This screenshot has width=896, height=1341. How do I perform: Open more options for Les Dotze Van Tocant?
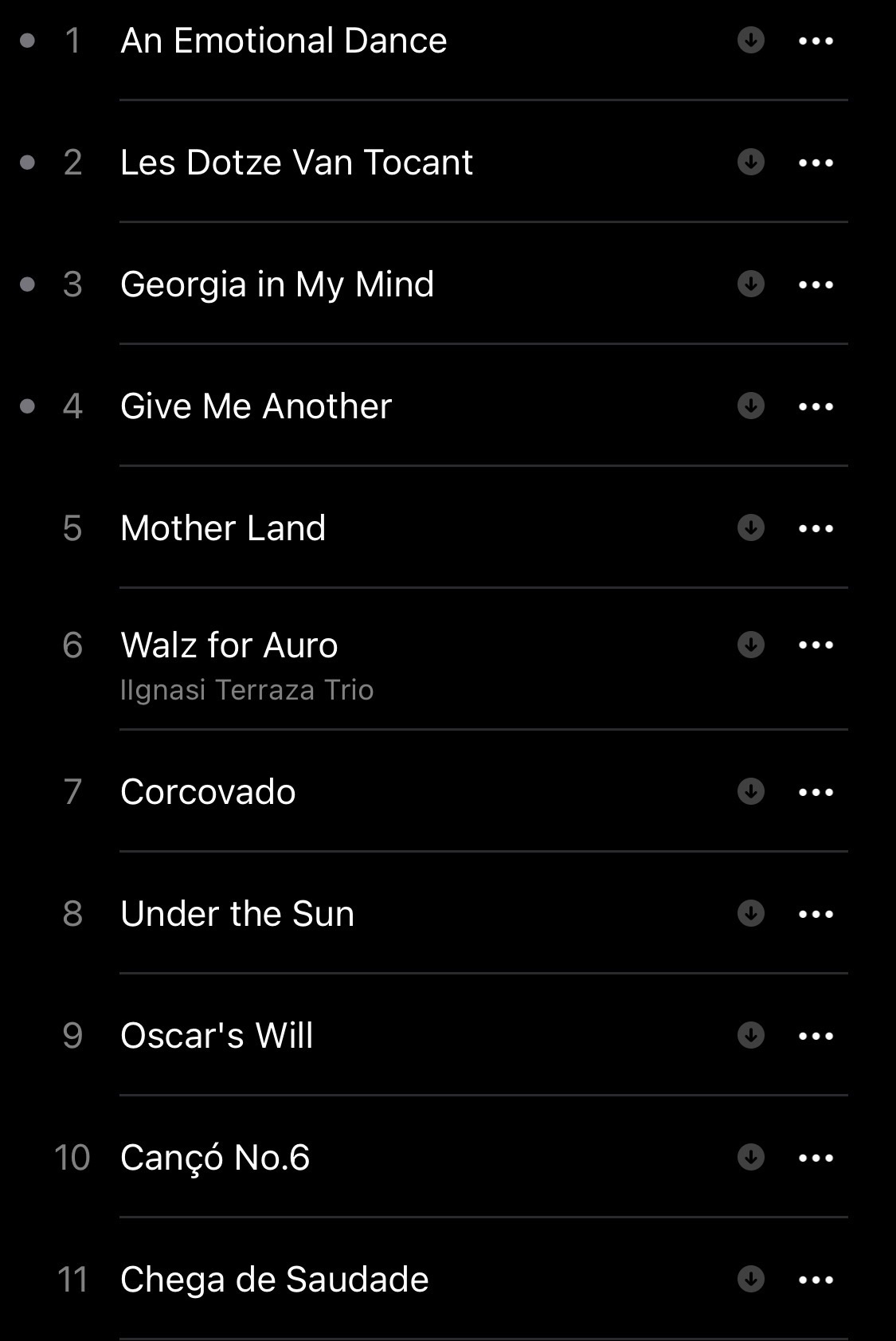[816, 163]
